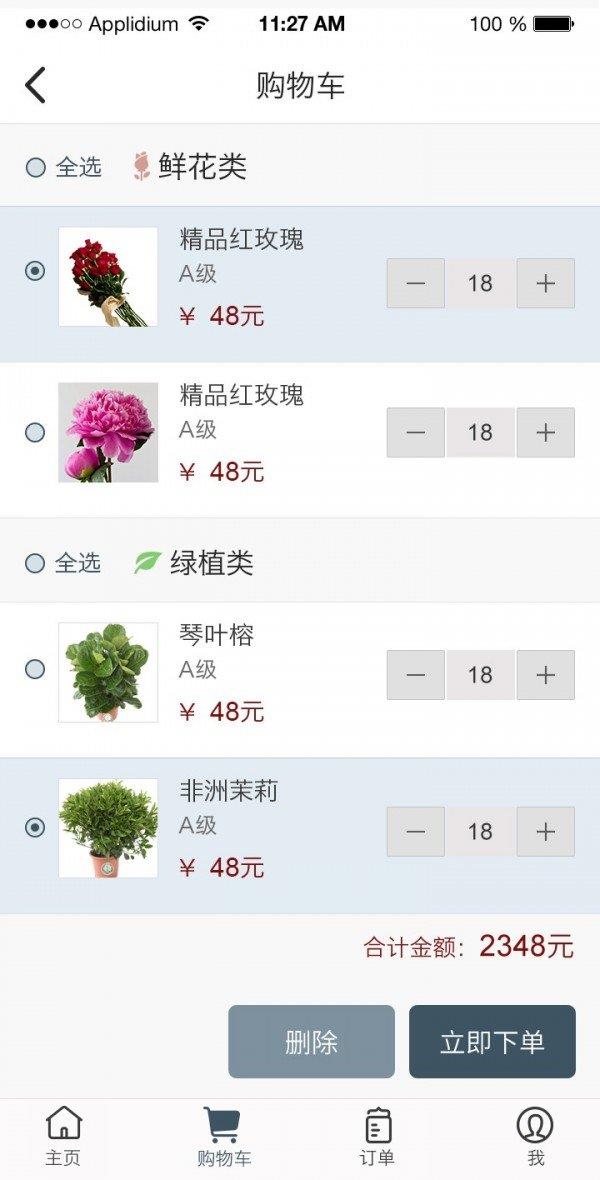Select the 琴叶榕 item

[x=36, y=669]
